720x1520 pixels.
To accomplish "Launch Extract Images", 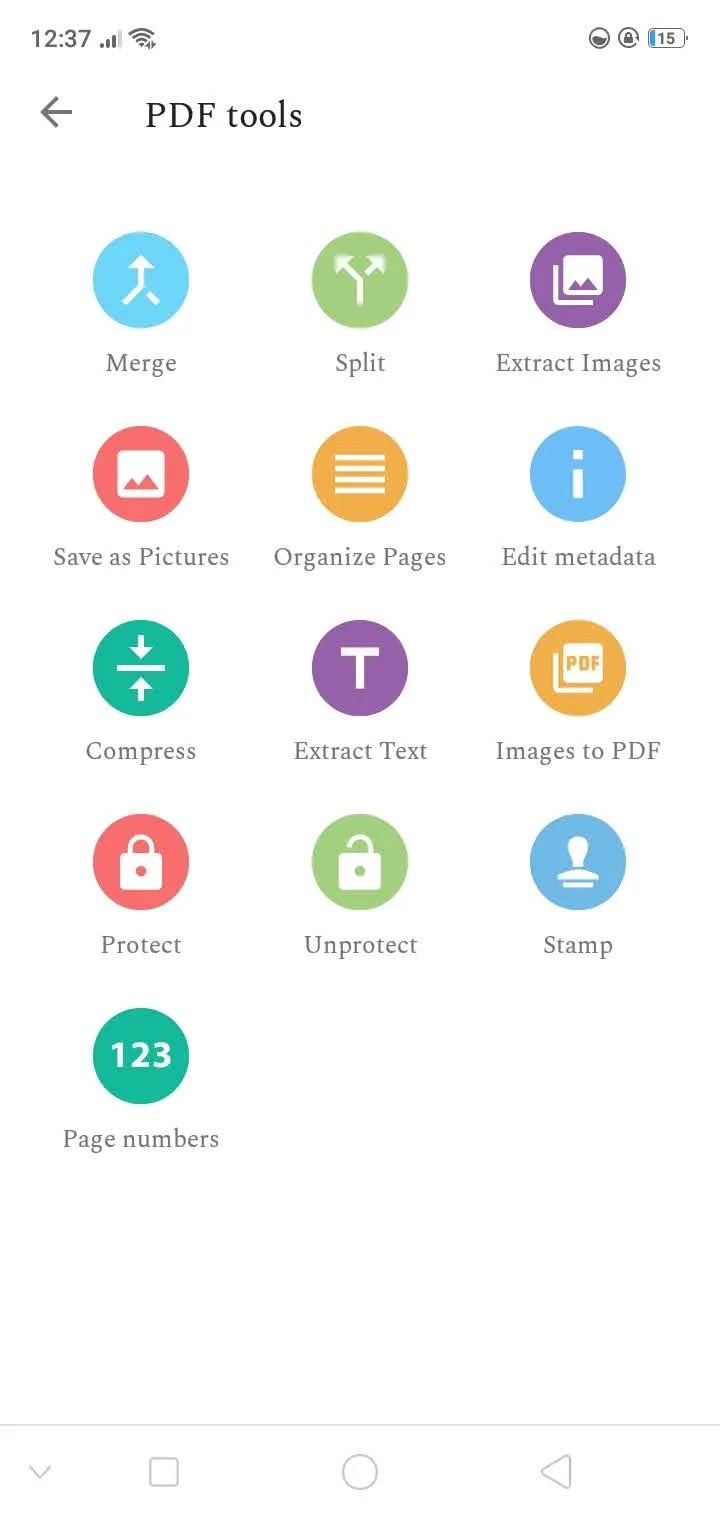I will 578,280.
